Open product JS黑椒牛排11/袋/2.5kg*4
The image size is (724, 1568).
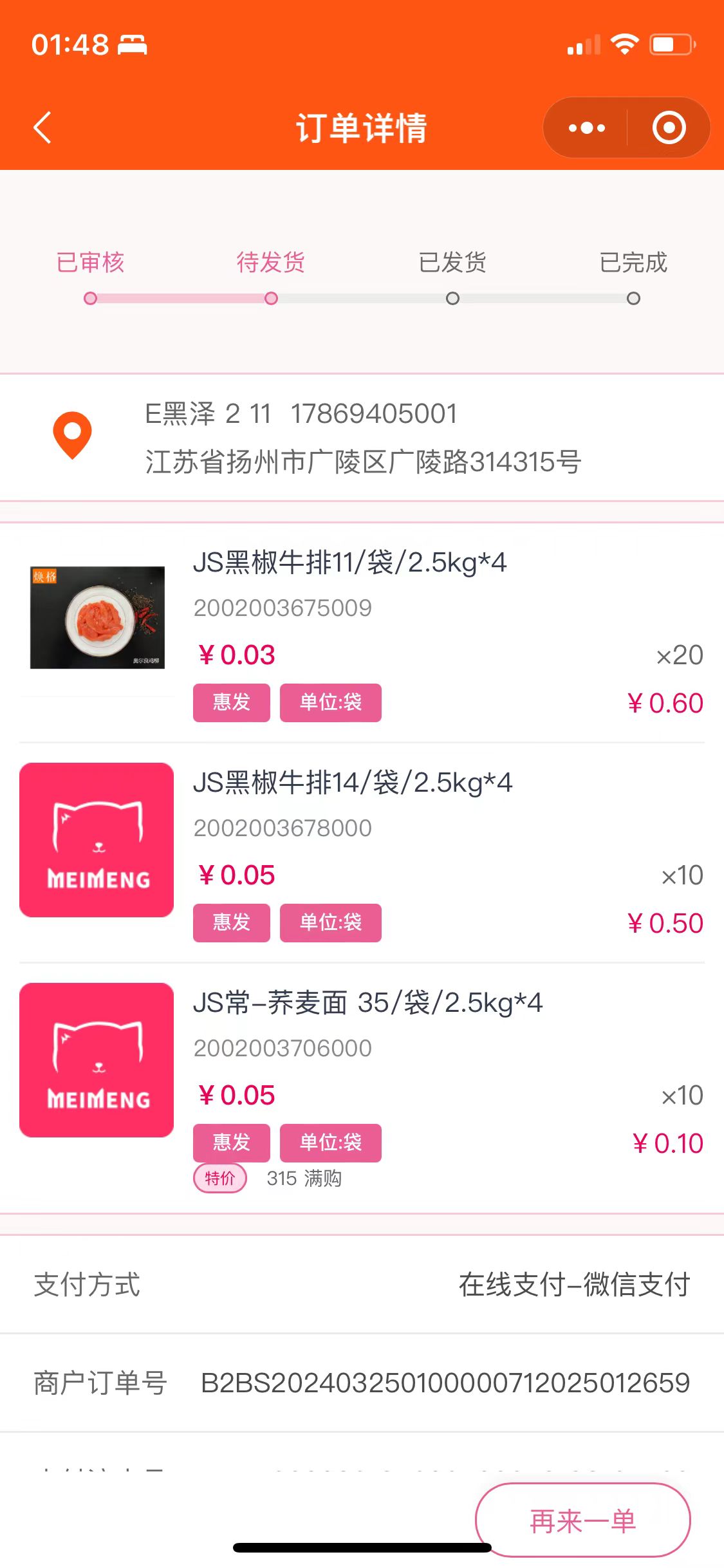349,563
